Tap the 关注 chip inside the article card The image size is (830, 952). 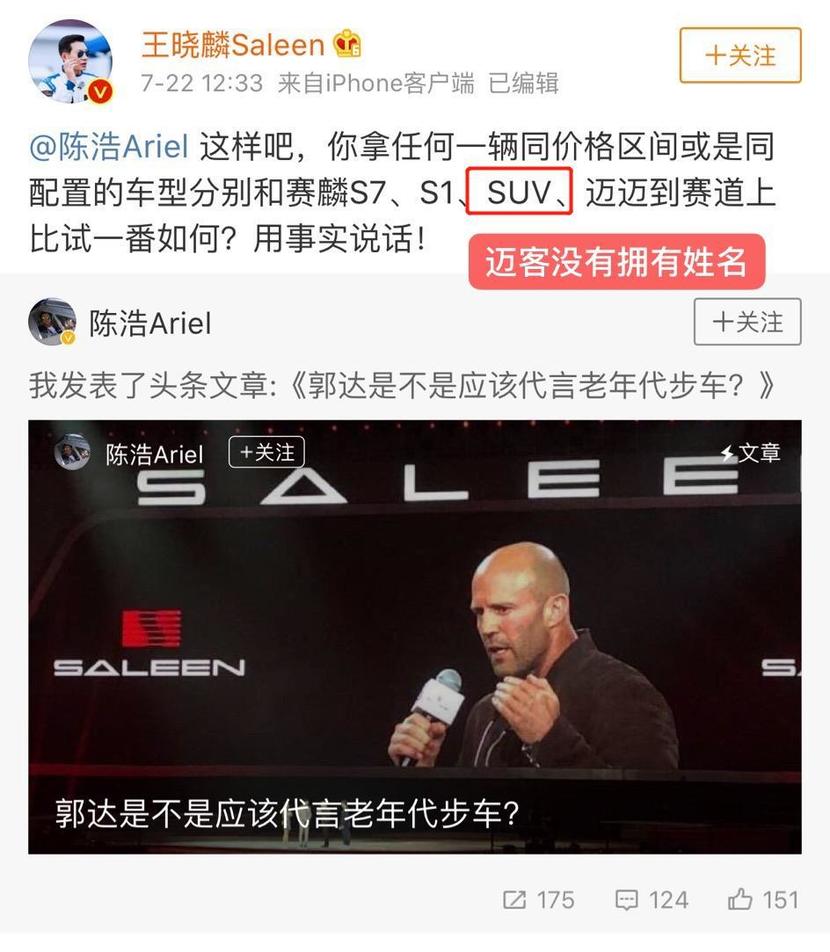point(266,453)
